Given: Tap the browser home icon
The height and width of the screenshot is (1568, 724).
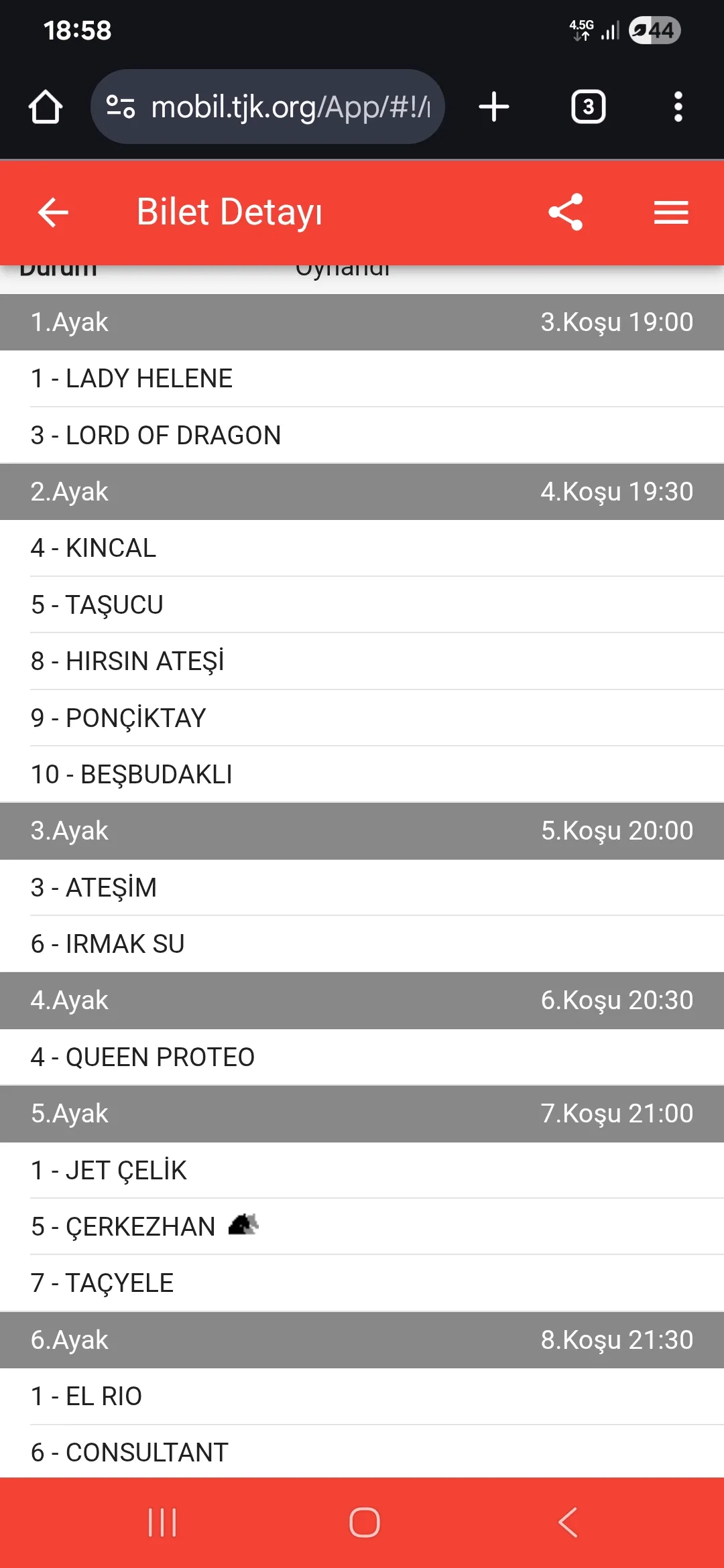Looking at the screenshot, I should tap(46, 107).
